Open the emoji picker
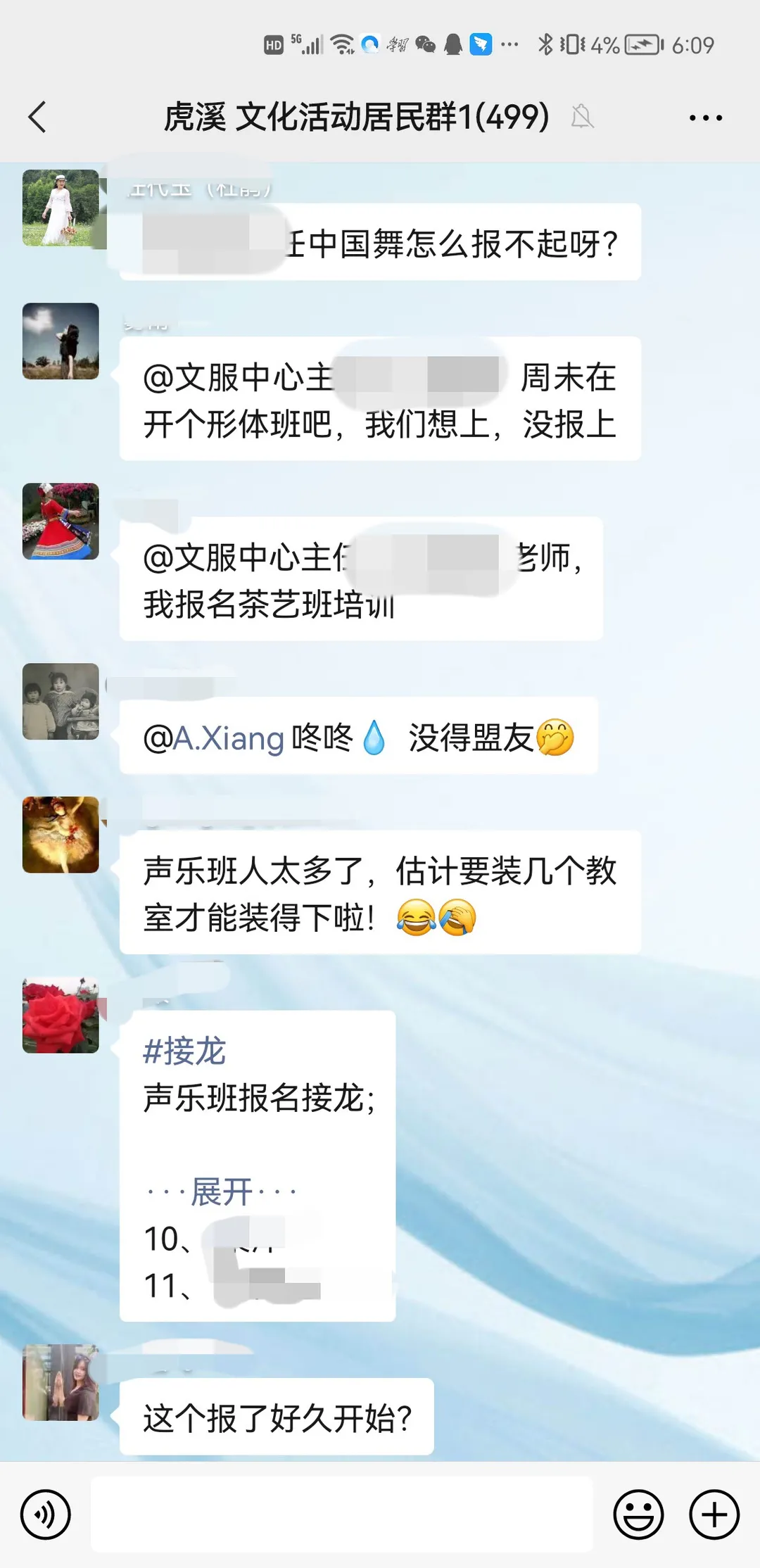 (638, 1514)
